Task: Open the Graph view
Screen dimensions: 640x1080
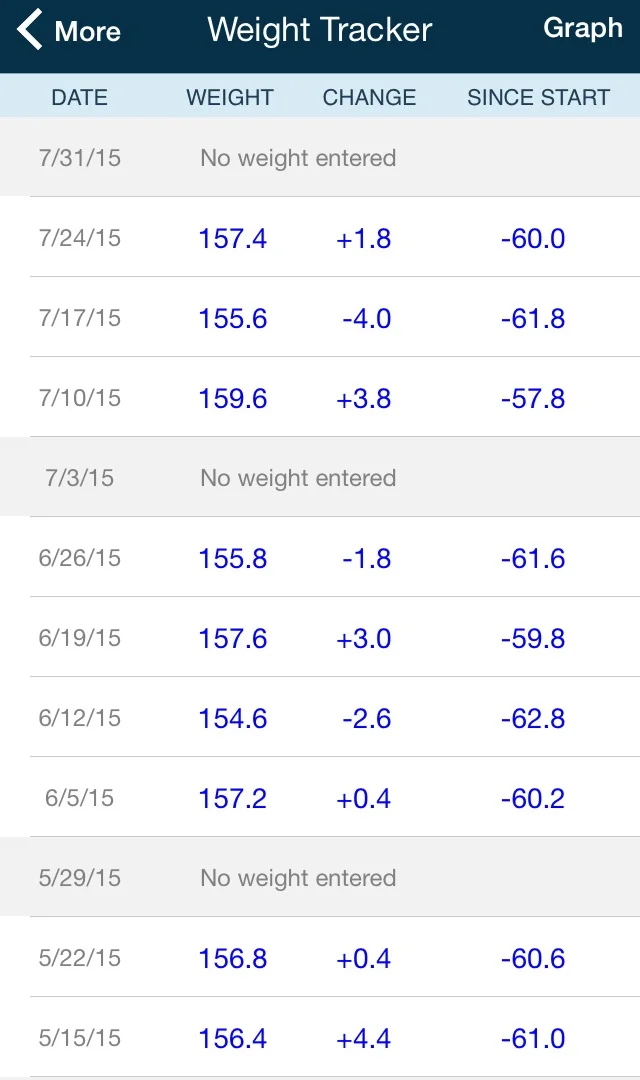Action: (583, 28)
